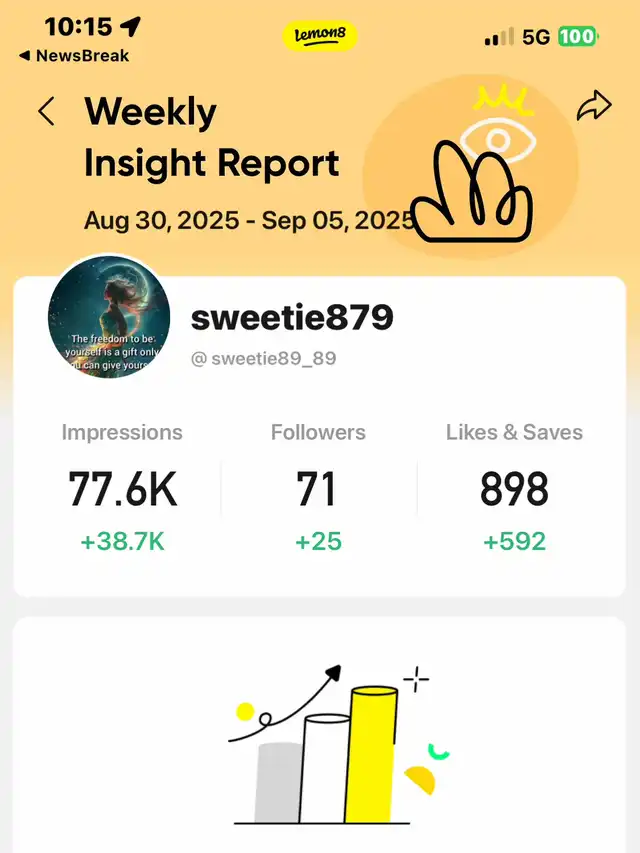Image resolution: width=640 pixels, height=853 pixels.
Task: Share the Weekly Insight Report
Action: pos(594,108)
